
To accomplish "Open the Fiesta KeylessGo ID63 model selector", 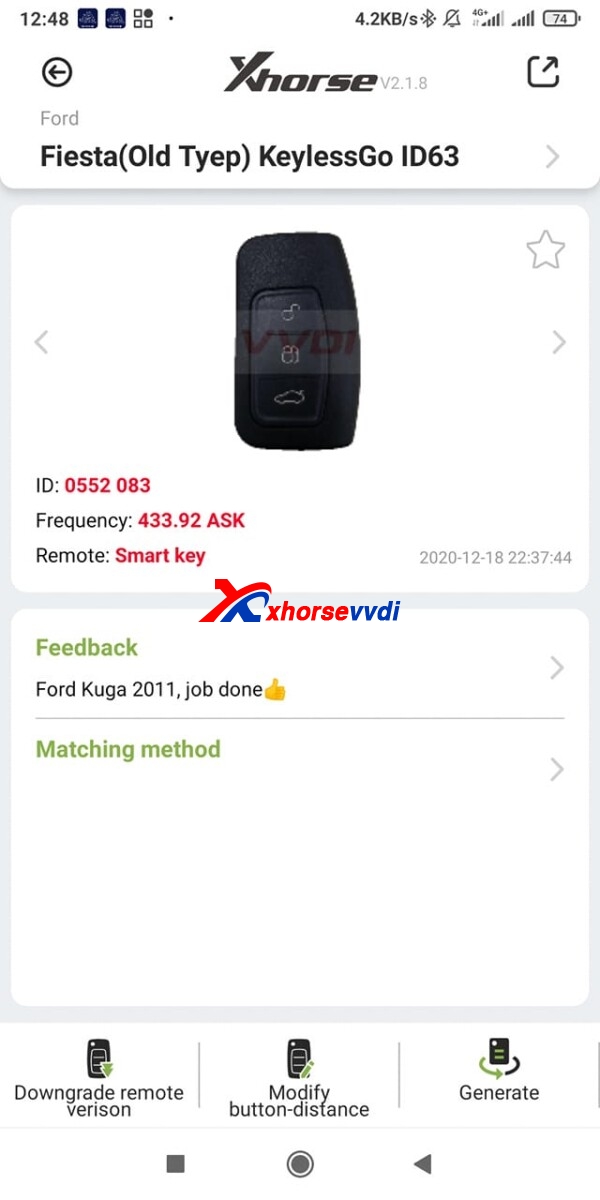I will pyautogui.click(x=300, y=156).
